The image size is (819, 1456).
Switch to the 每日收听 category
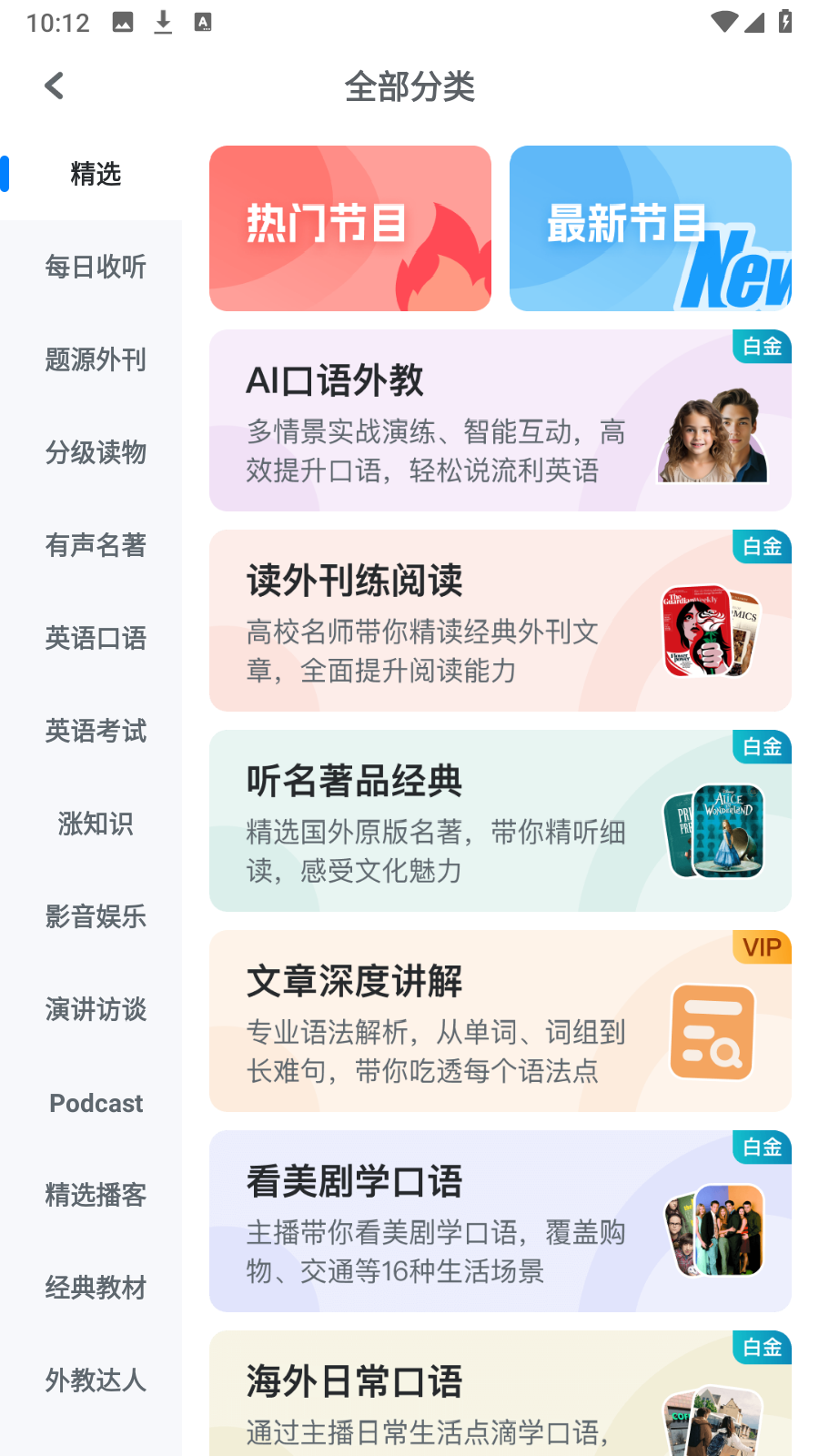[x=96, y=267]
